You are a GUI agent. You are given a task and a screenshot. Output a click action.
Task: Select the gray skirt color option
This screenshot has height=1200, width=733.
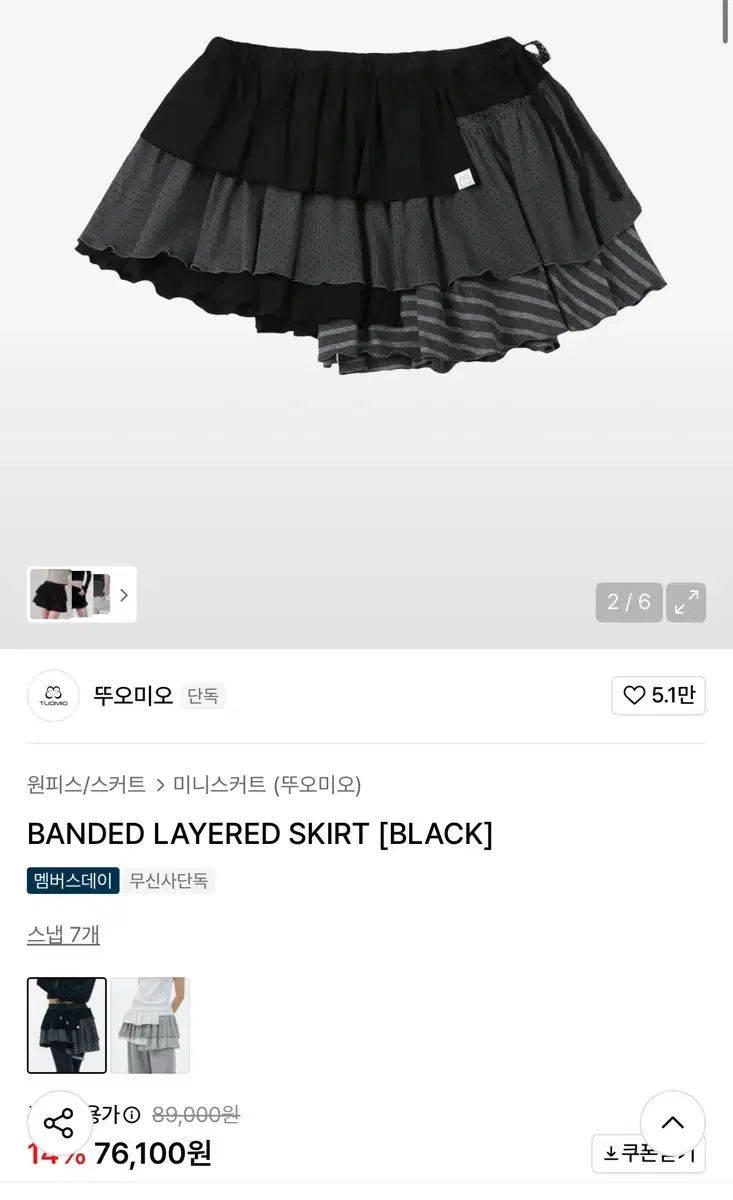pyautogui.click(x=150, y=1025)
